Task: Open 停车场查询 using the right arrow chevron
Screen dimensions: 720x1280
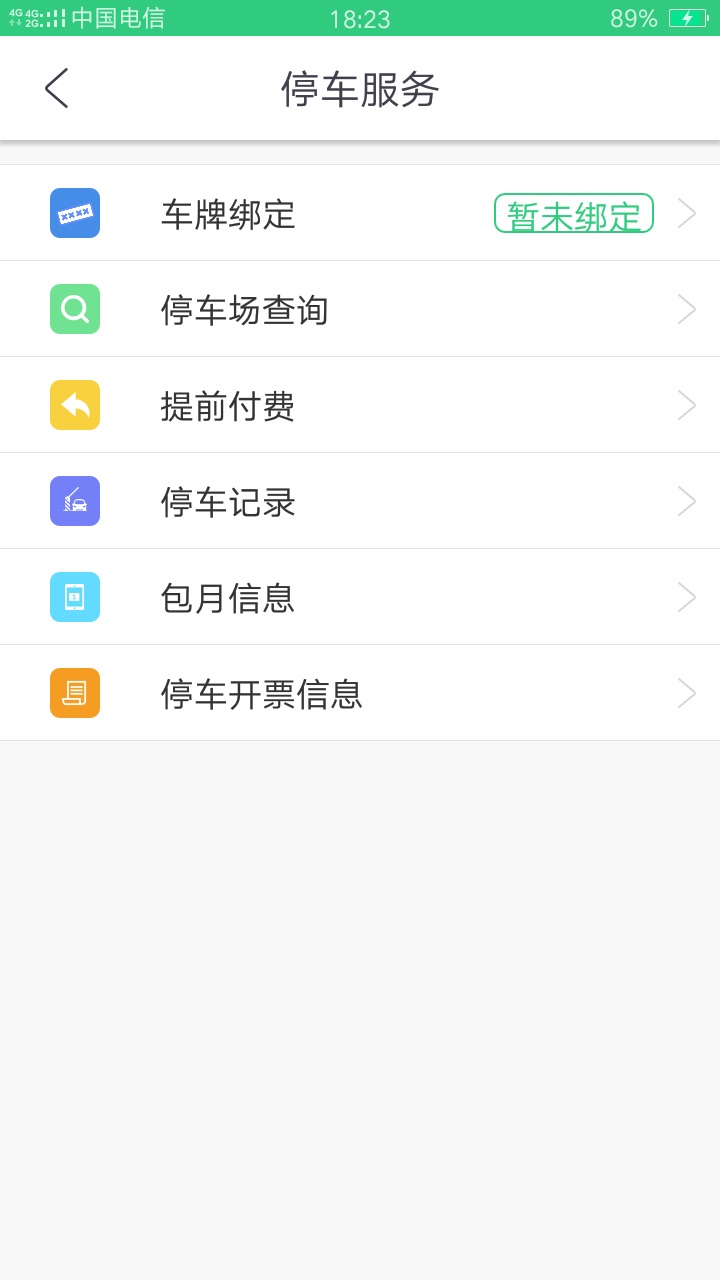Action: coord(687,309)
